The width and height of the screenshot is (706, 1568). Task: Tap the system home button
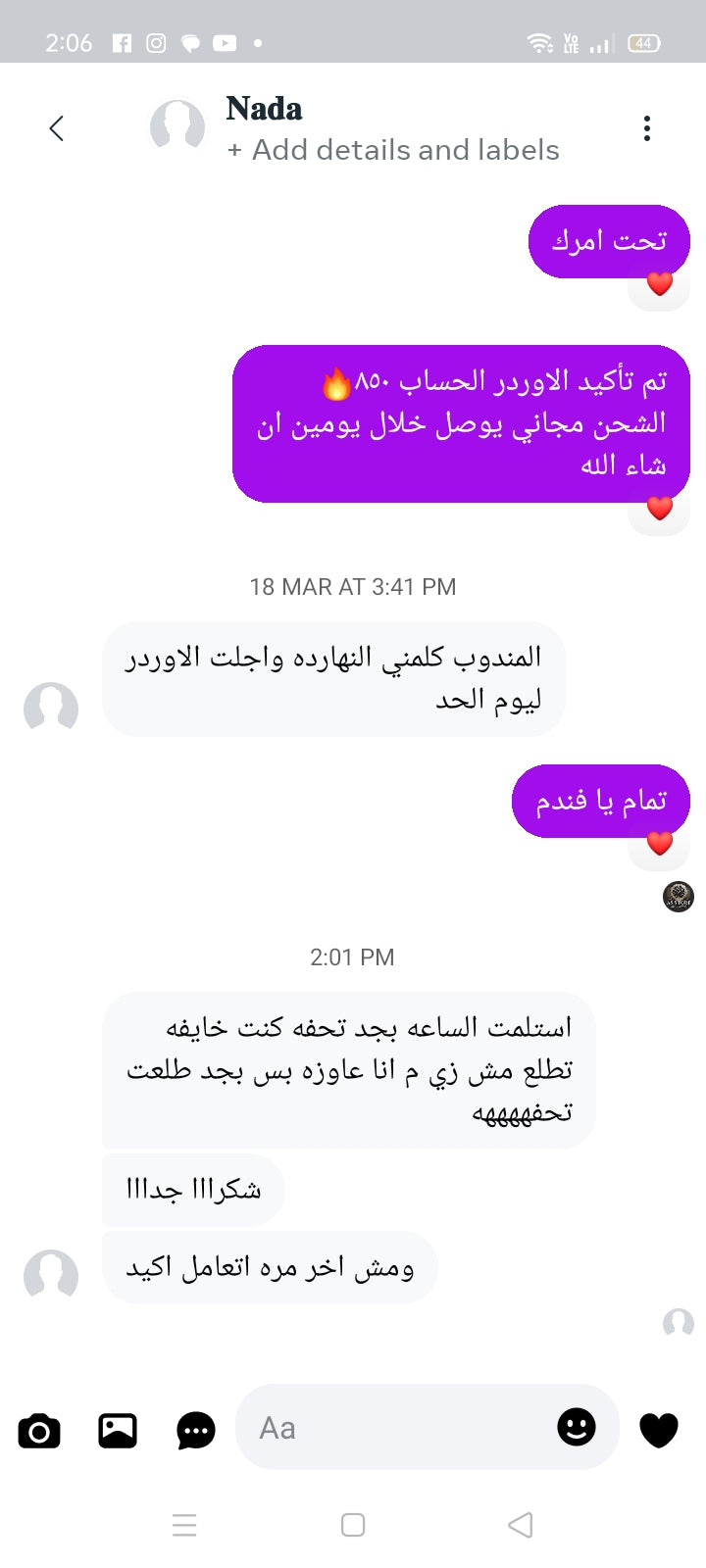(x=353, y=1525)
